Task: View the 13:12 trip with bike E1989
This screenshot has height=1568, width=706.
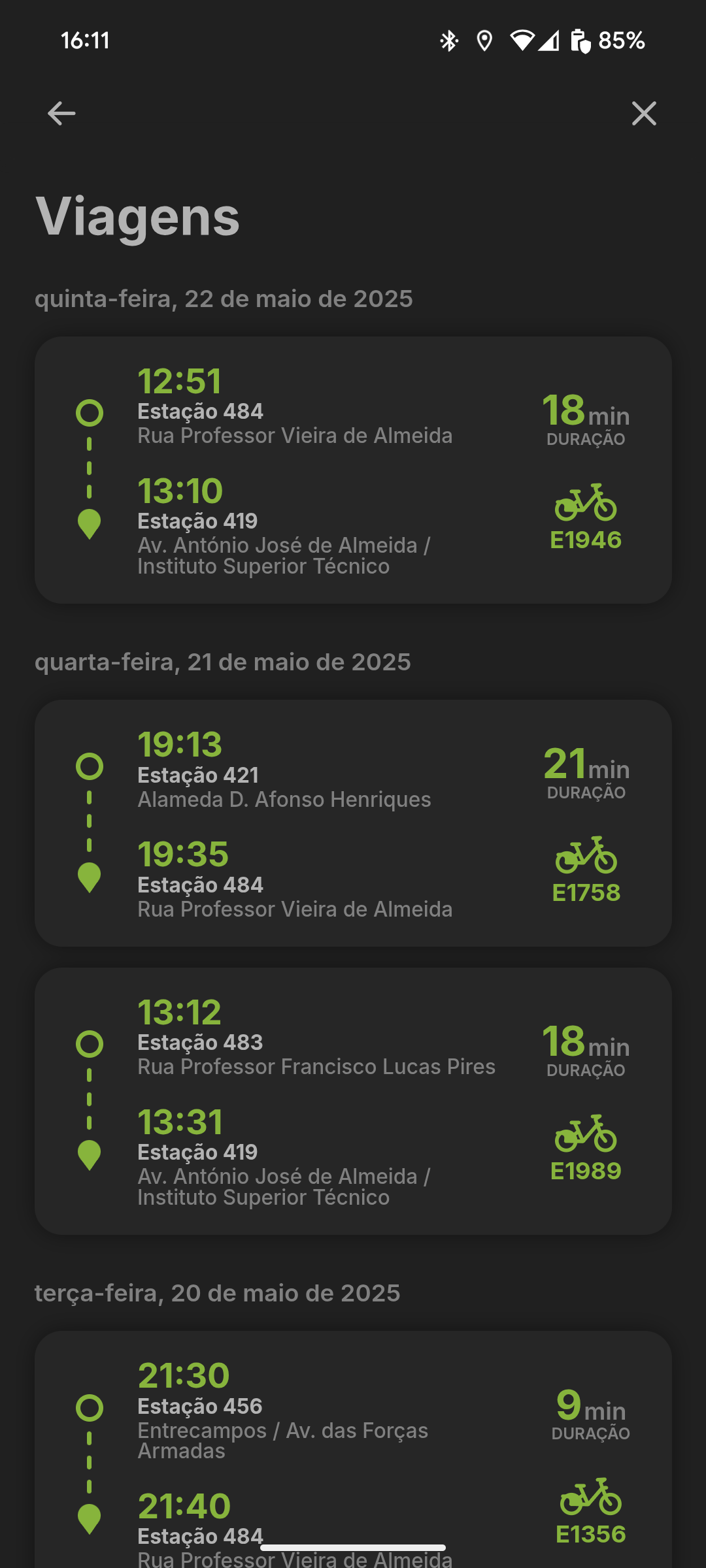Action: click(353, 1101)
